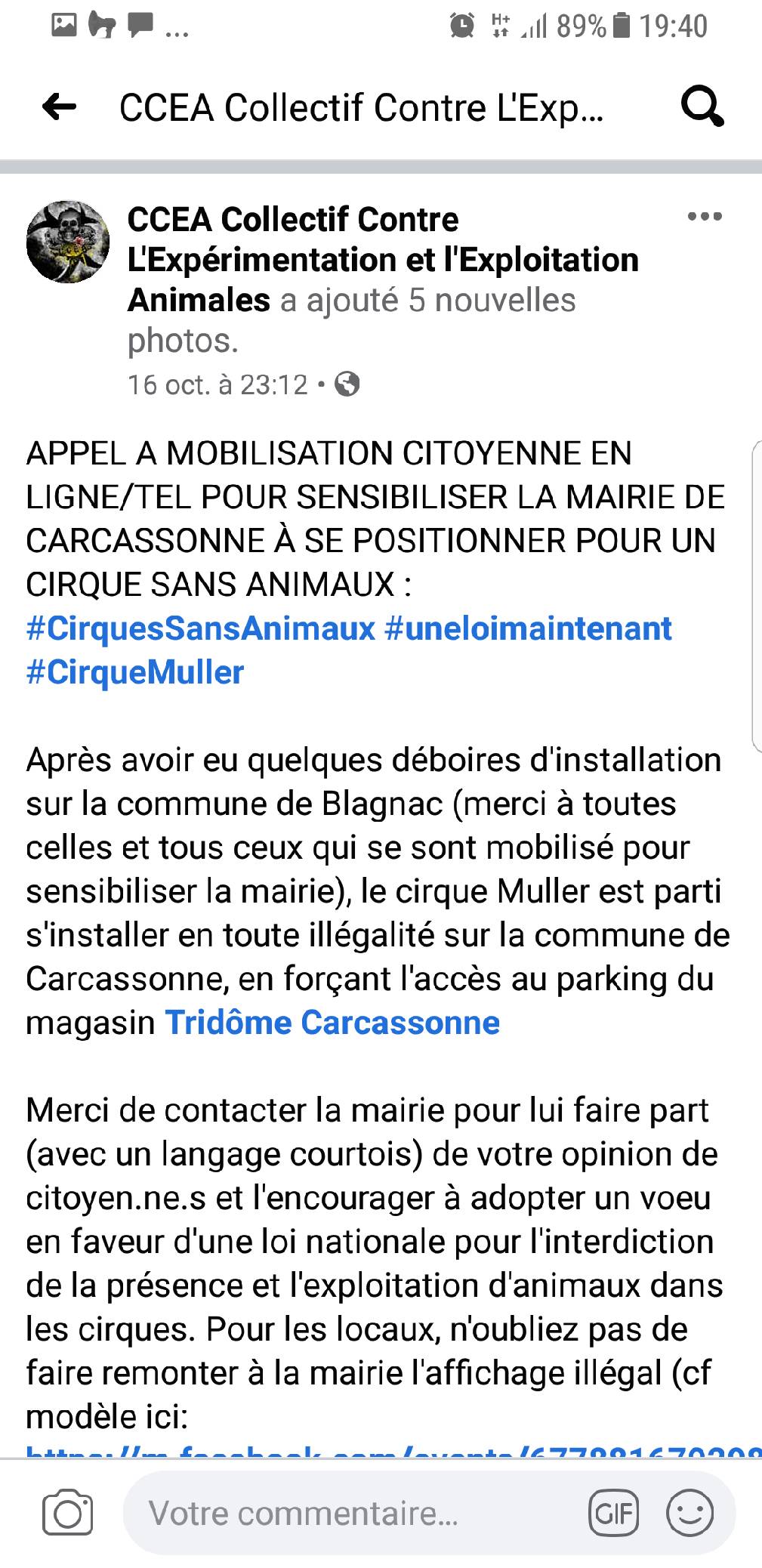Viewport: 762px width, 1568px height.
Task: Open the search magnifier icon
Action: 702,107
